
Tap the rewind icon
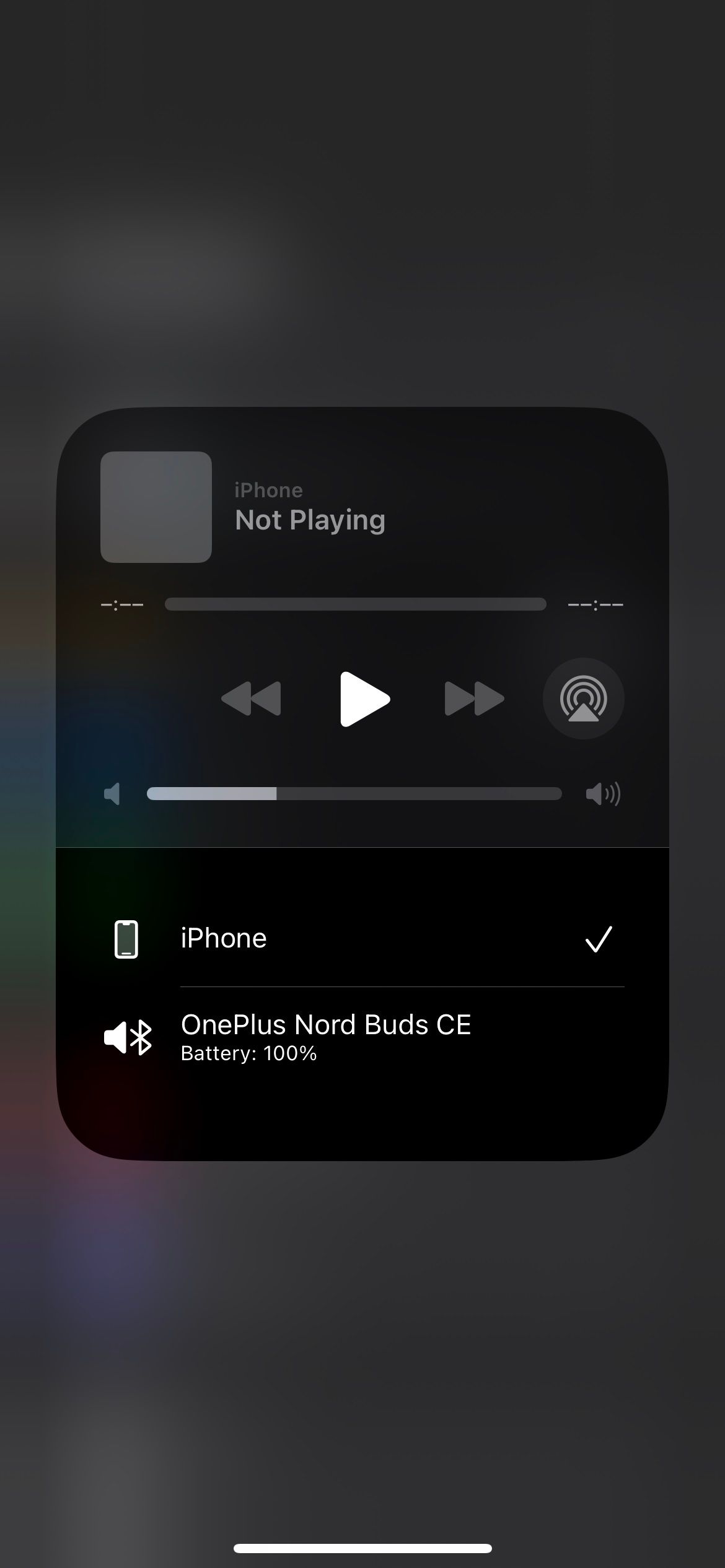coord(252,699)
